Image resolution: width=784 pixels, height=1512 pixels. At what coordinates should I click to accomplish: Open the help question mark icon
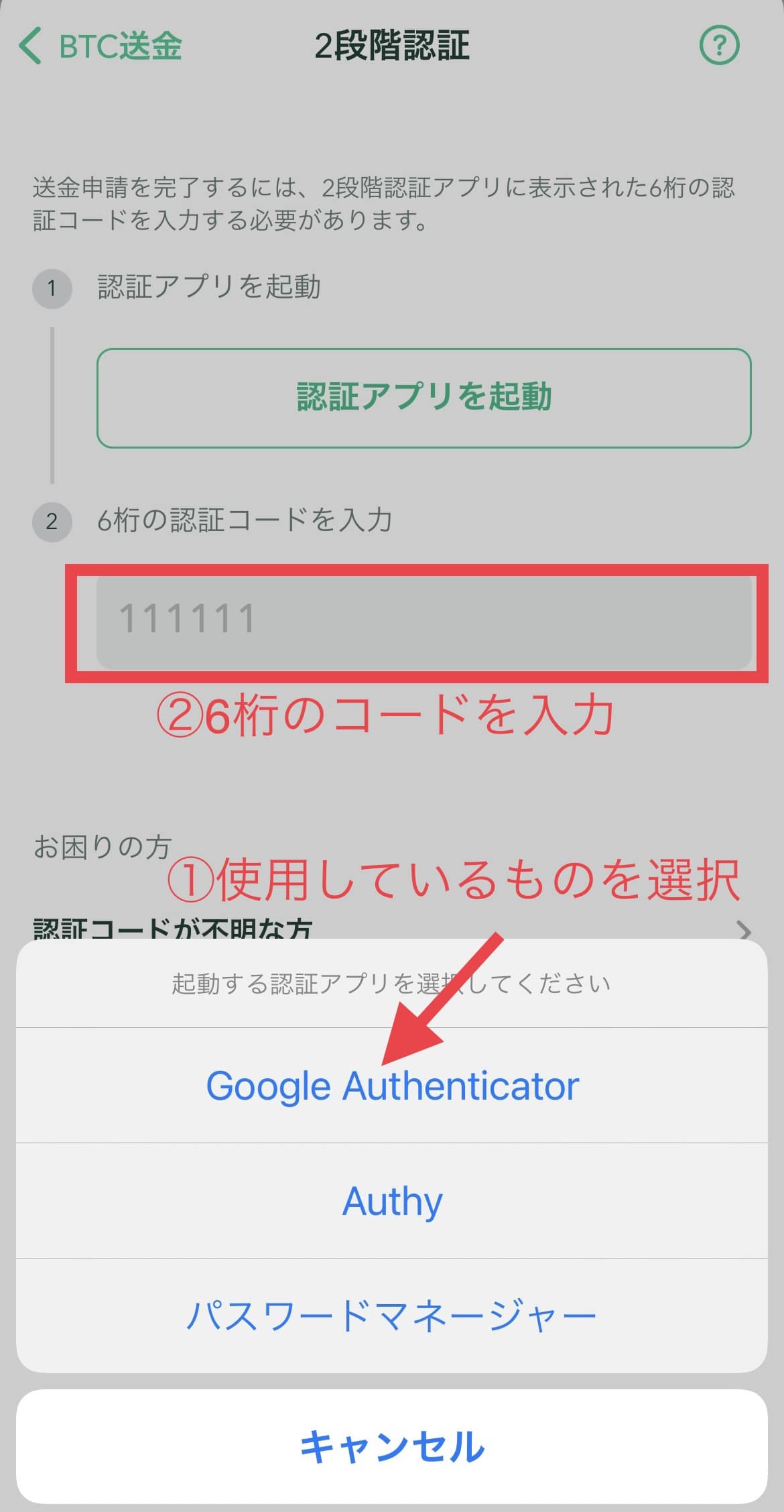719,46
